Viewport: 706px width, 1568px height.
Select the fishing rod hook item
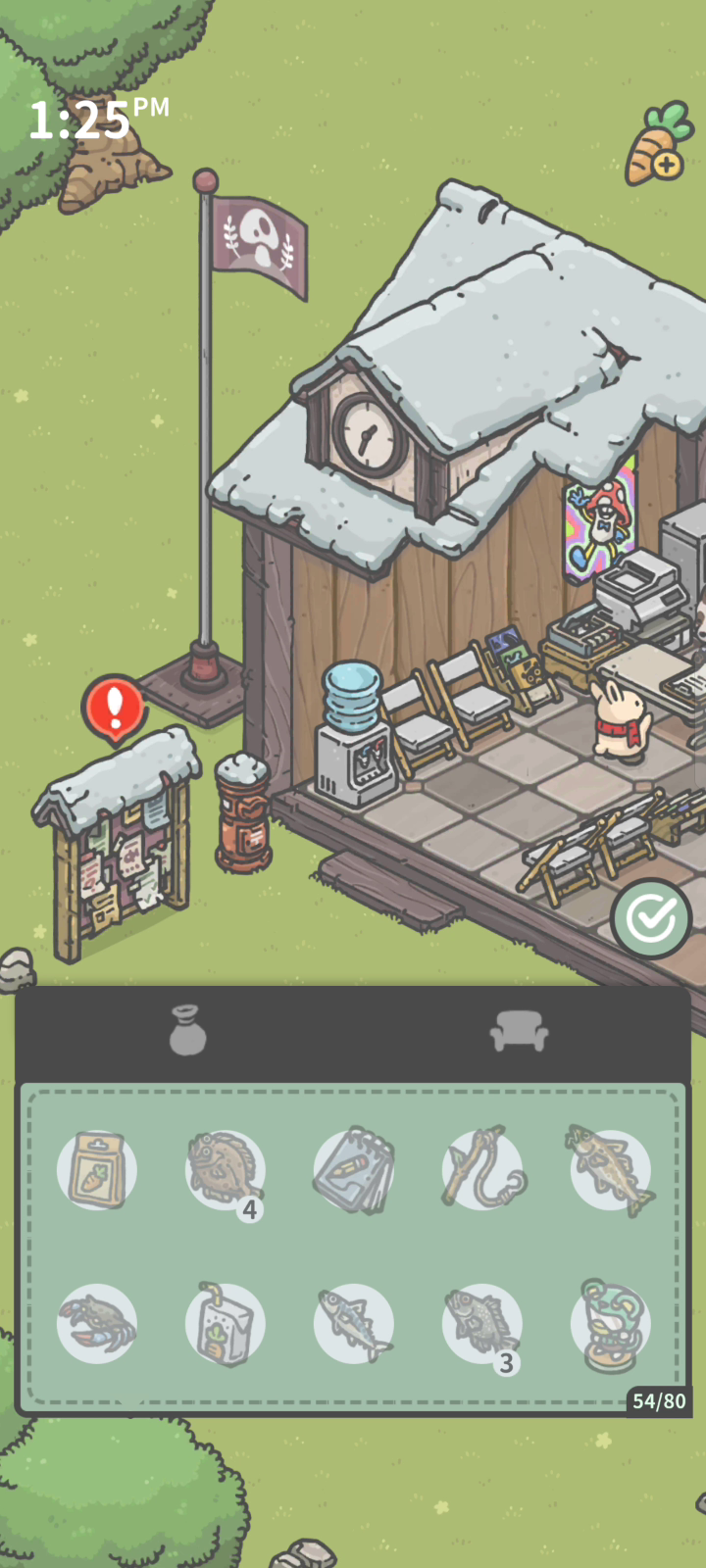[x=482, y=1168]
